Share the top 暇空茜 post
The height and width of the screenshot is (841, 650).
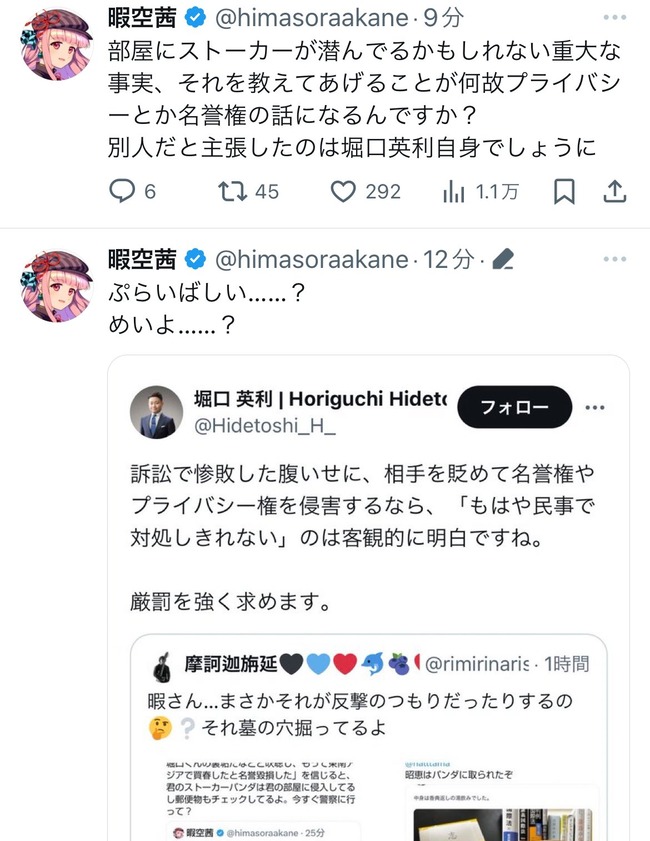[616, 192]
